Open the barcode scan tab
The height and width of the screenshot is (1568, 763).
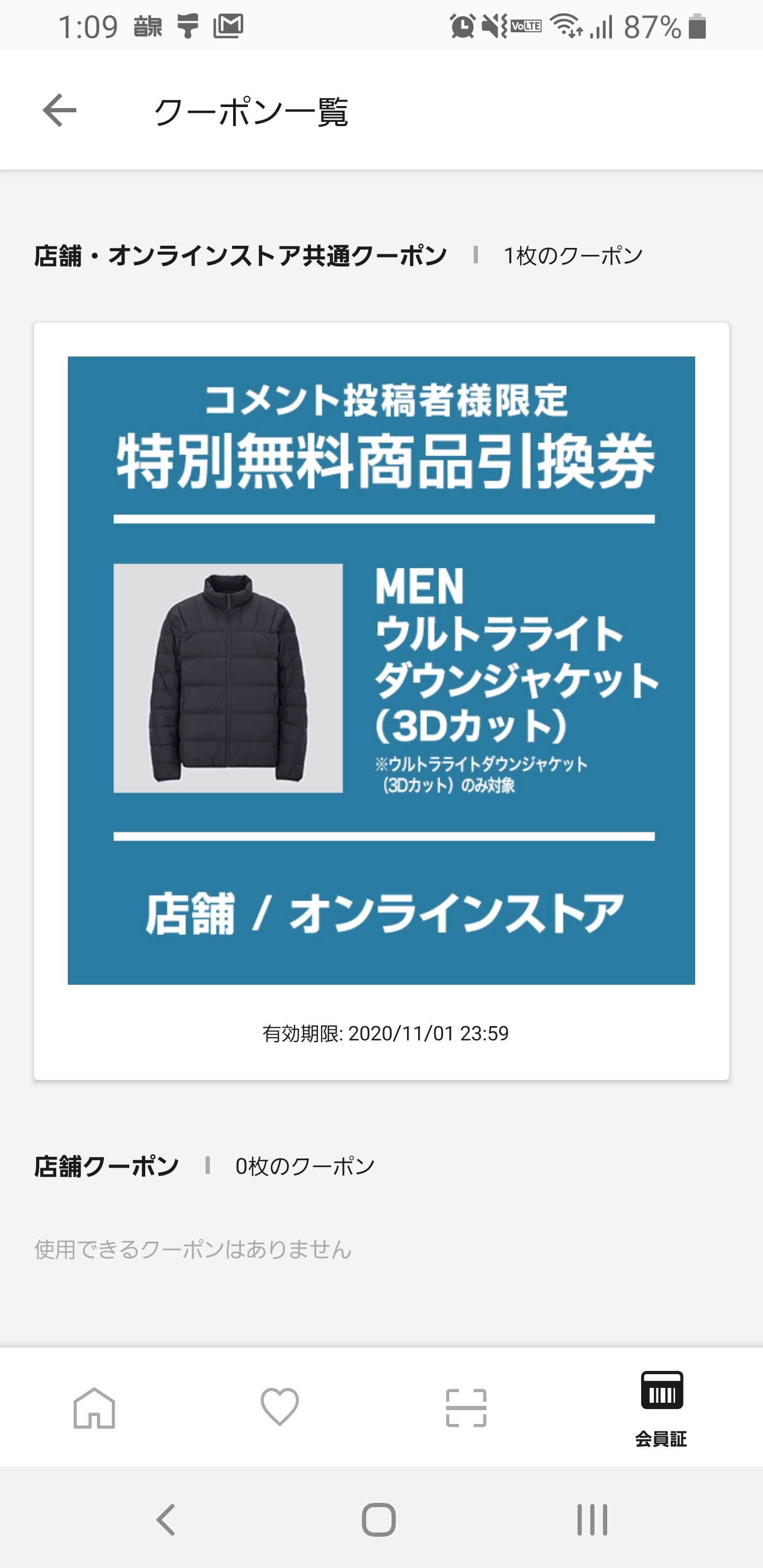pos(466,1407)
